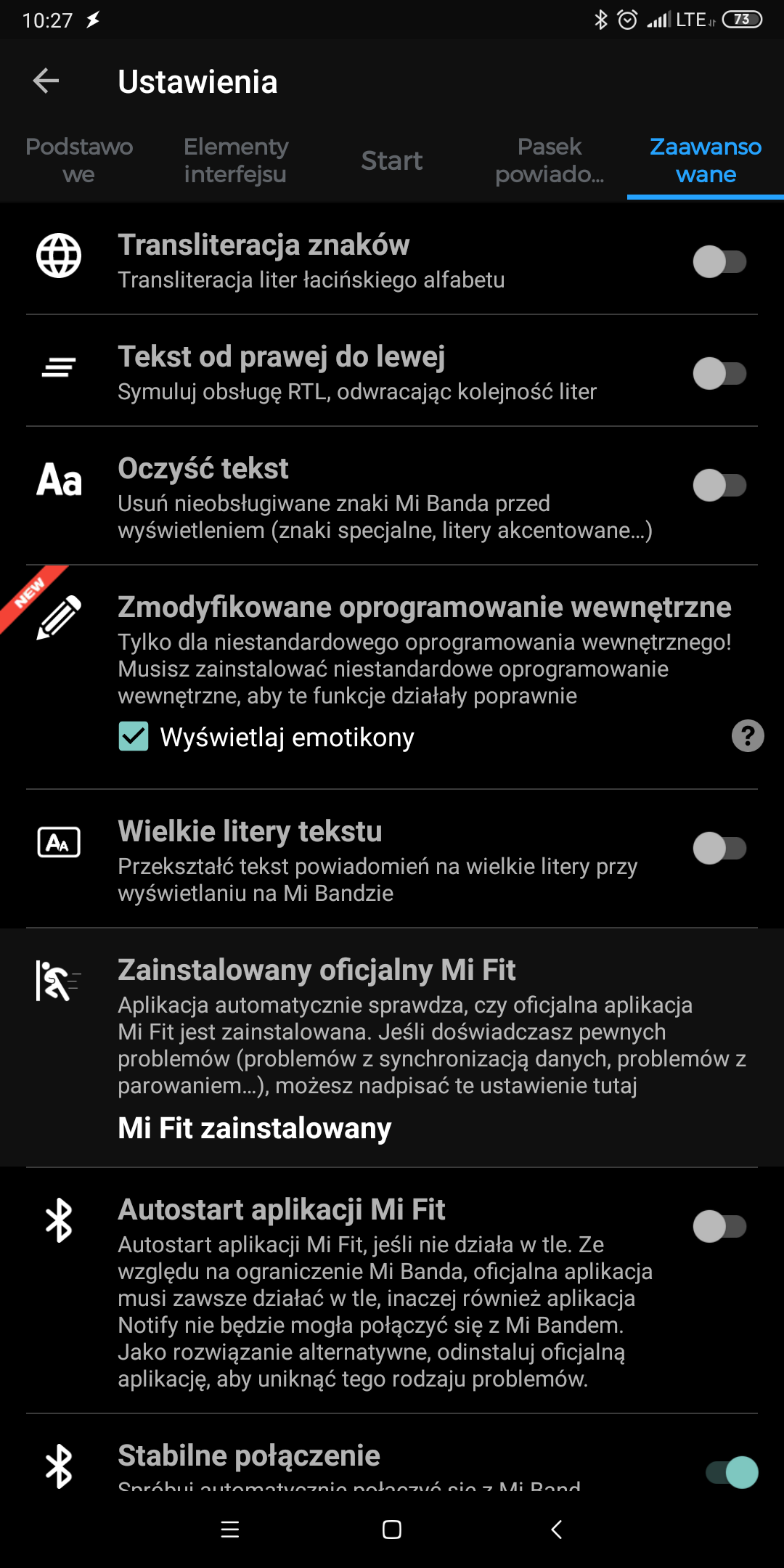Image resolution: width=784 pixels, height=1568 pixels.
Task: Select the Zaawansowane tab
Action: [x=705, y=160]
